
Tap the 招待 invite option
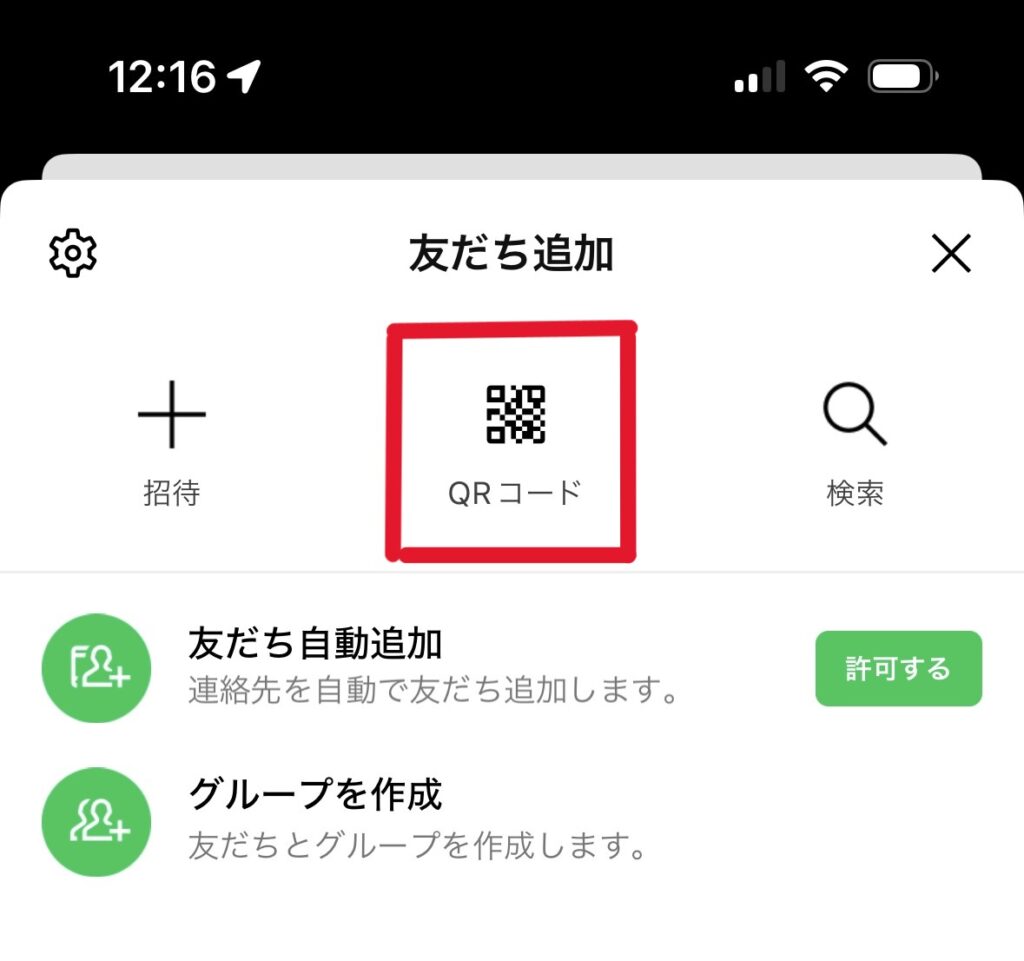click(172, 440)
